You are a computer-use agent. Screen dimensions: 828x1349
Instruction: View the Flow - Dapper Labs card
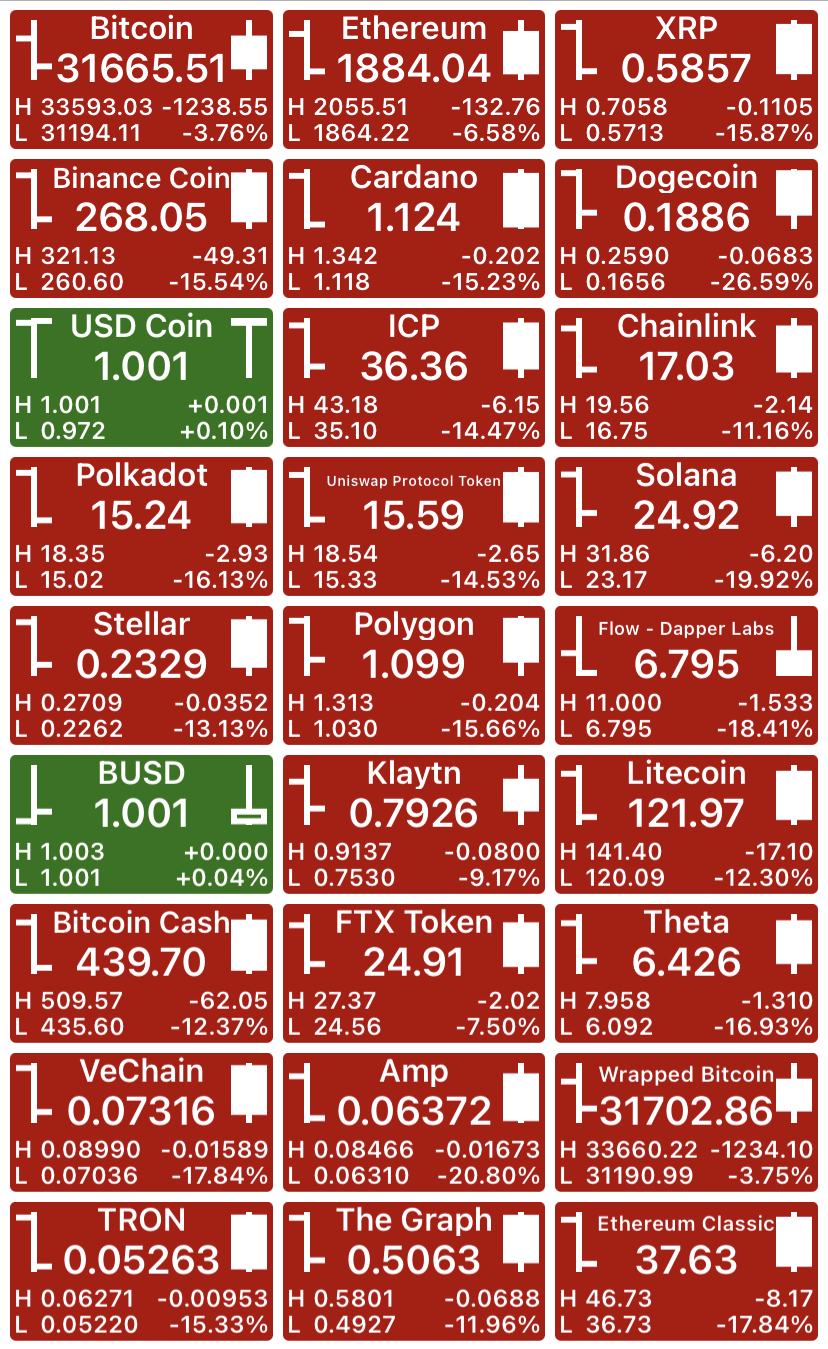686,676
